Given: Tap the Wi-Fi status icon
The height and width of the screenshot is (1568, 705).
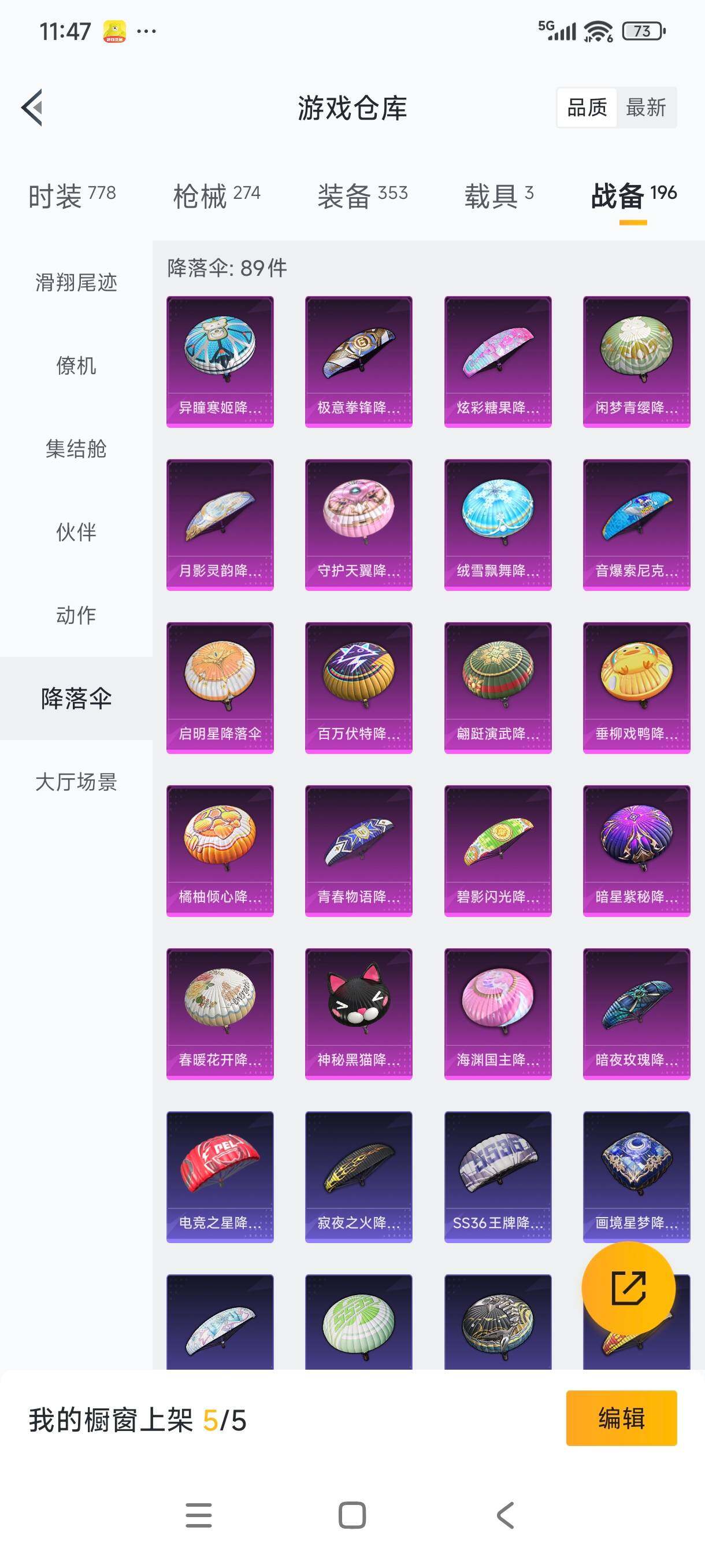Looking at the screenshot, I should click(x=599, y=31).
